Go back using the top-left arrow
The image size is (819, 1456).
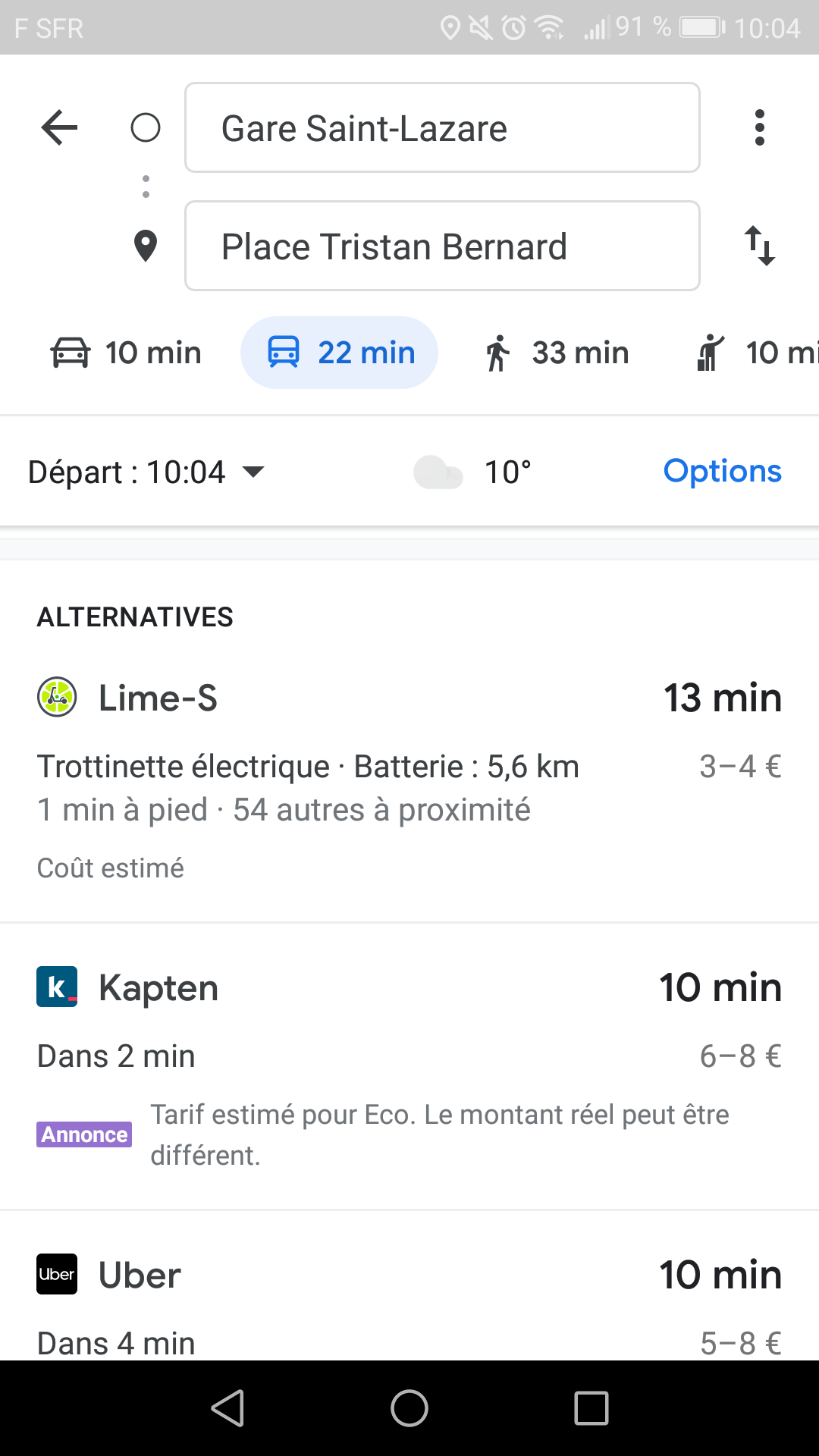tap(59, 127)
